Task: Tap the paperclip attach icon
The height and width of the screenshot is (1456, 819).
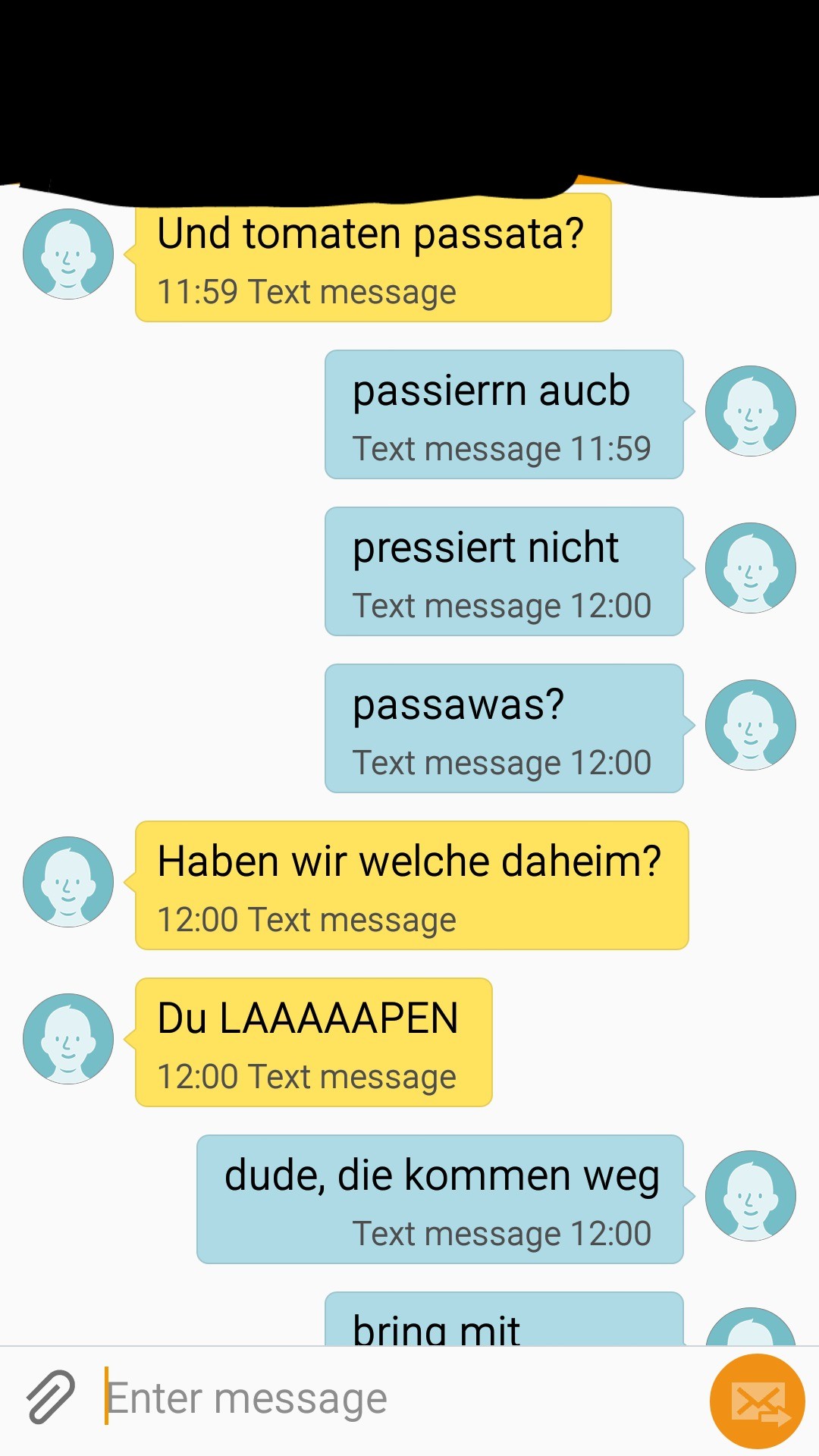Action: (51, 1396)
